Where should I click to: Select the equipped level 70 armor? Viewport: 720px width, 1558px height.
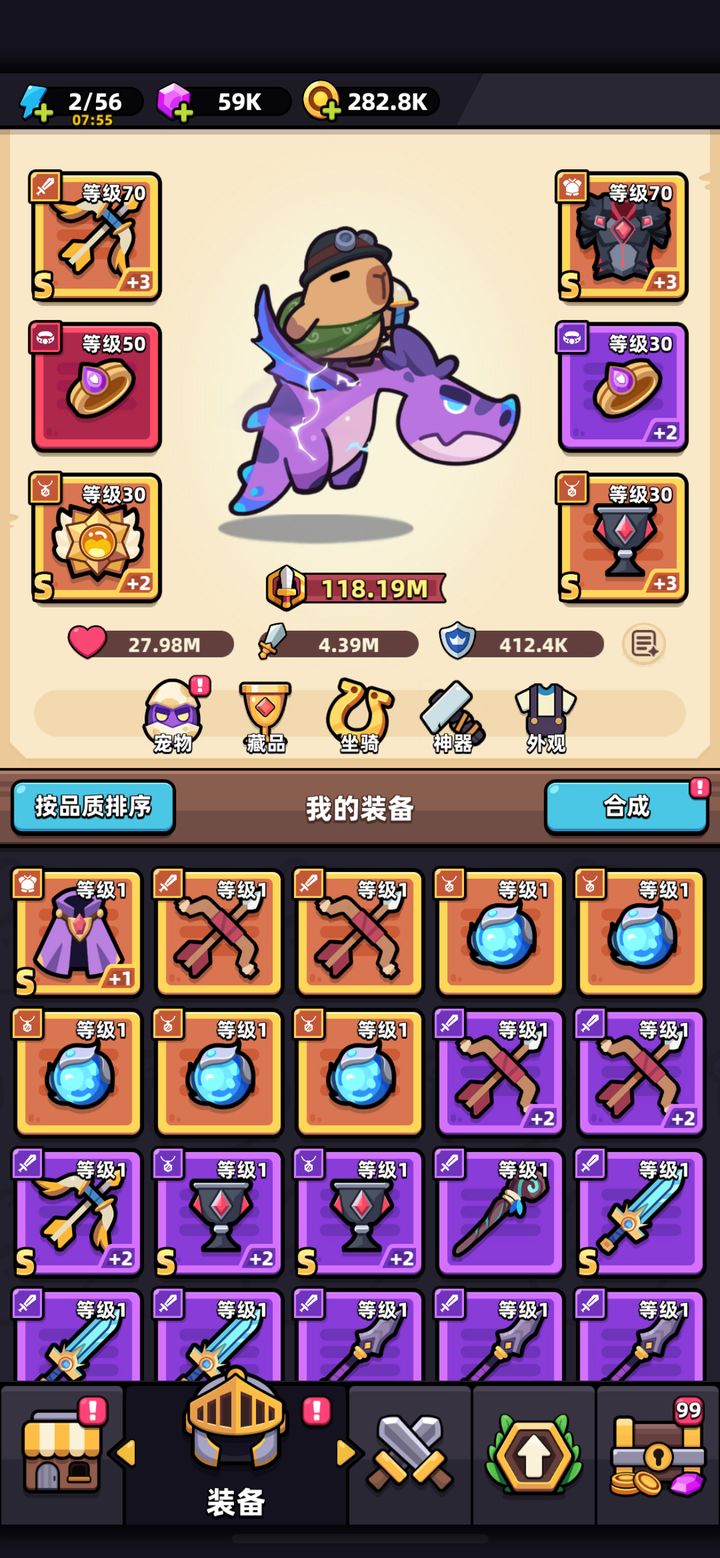(x=623, y=237)
